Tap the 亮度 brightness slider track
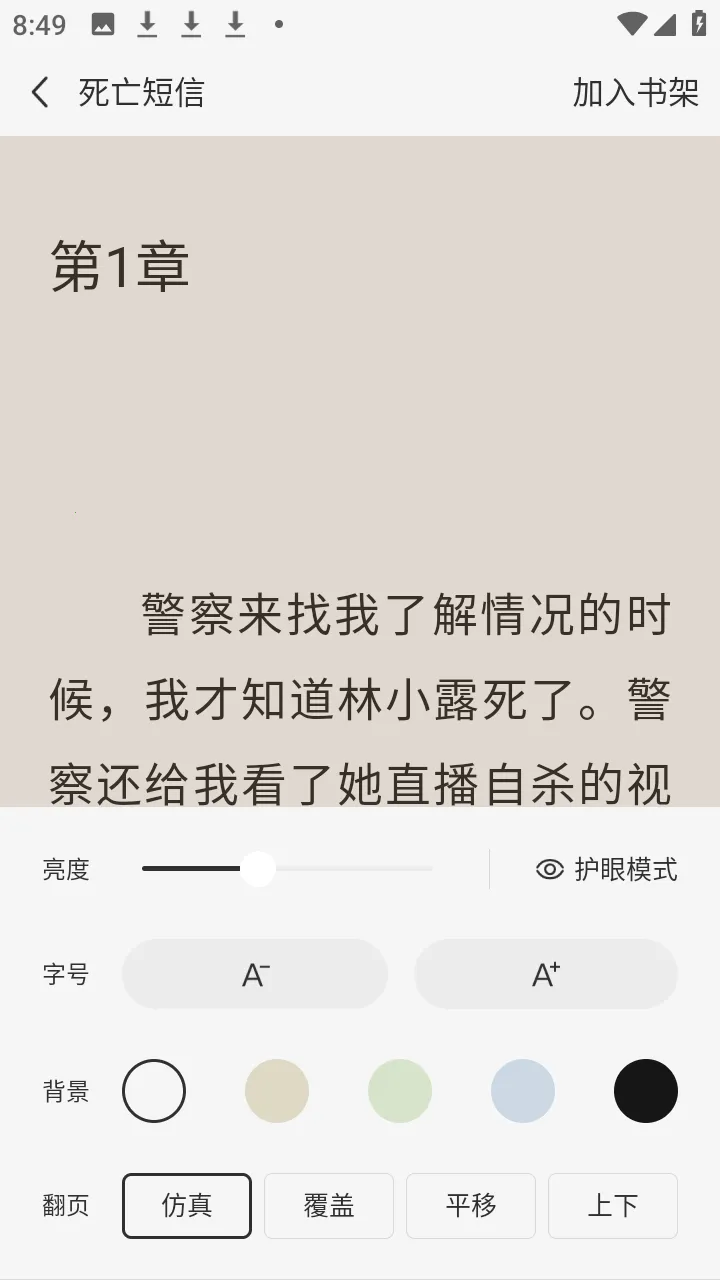Image resolution: width=720 pixels, height=1280 pixels. (350, 869)
